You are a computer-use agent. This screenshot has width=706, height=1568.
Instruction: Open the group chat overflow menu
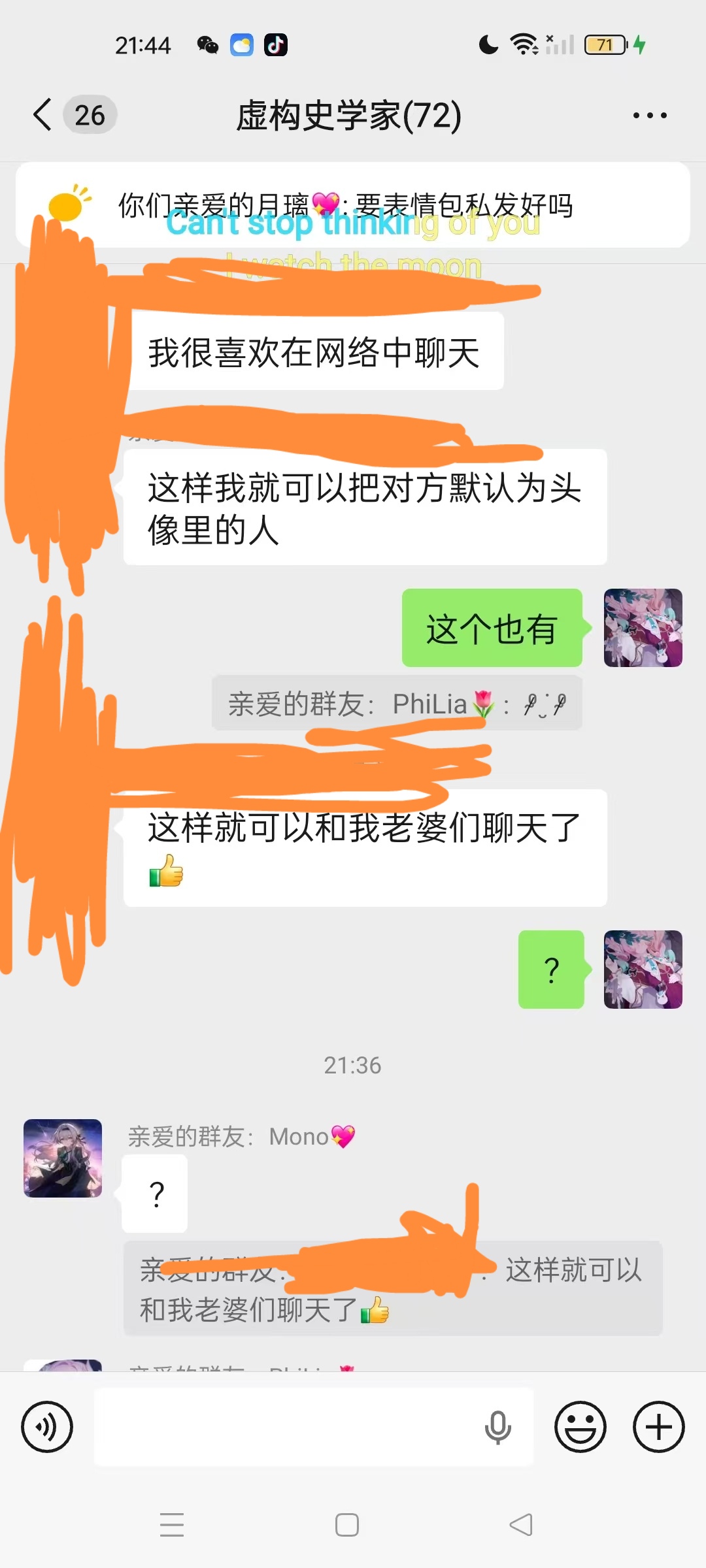point(649,116)
